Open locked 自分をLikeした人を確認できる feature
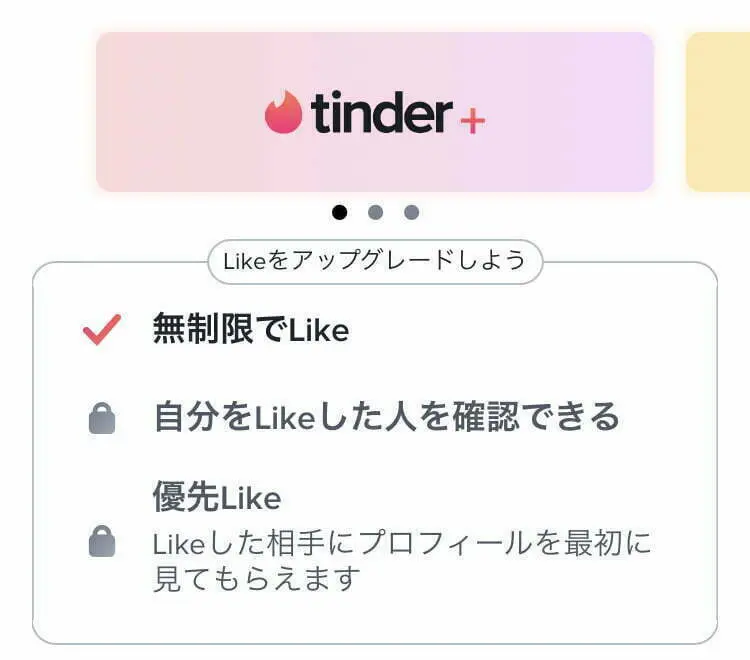Viewport: 750px width, 660px height. point(386,417)
